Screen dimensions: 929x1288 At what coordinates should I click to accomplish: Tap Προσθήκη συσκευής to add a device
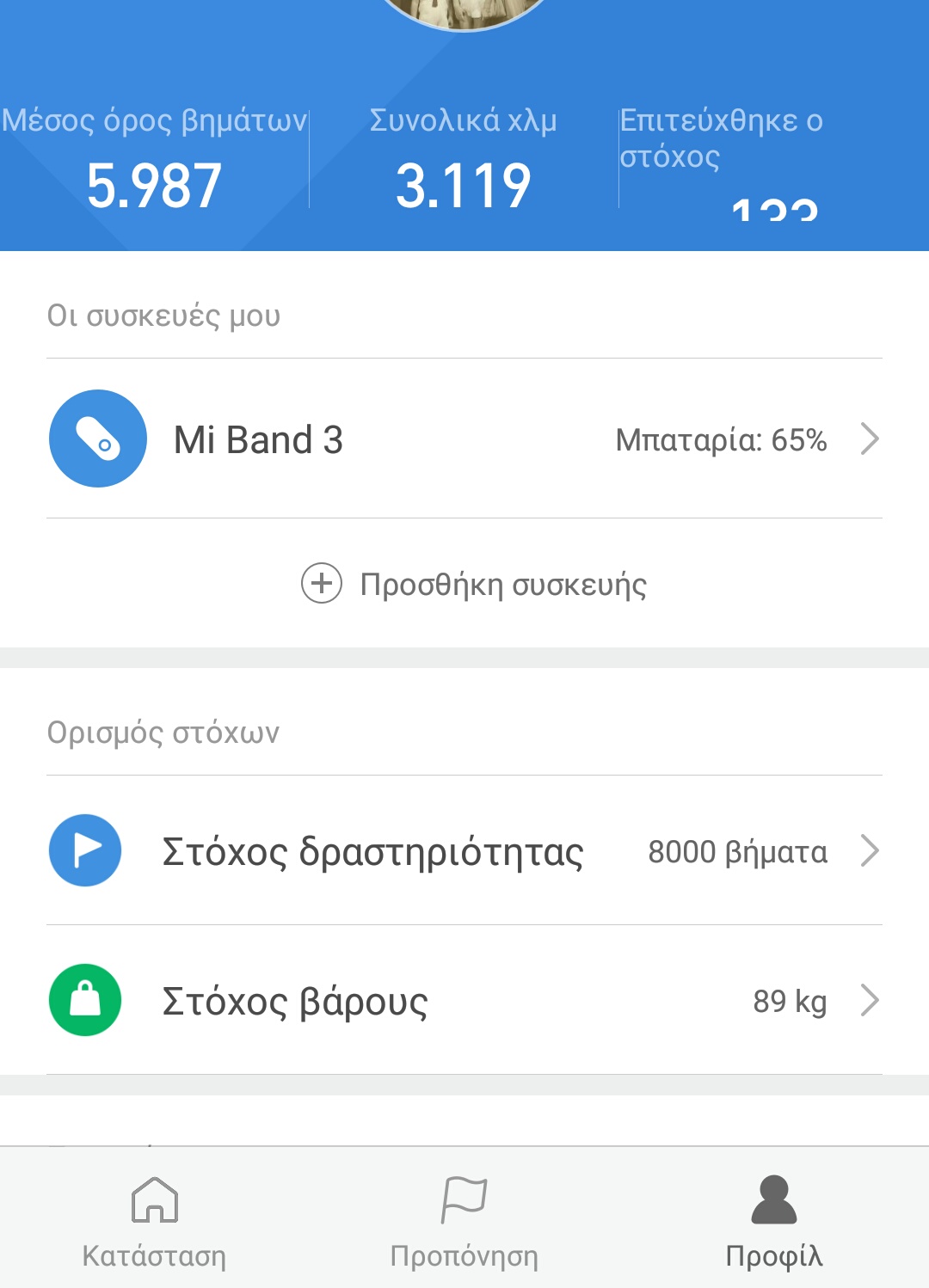[x=474, y=584]
